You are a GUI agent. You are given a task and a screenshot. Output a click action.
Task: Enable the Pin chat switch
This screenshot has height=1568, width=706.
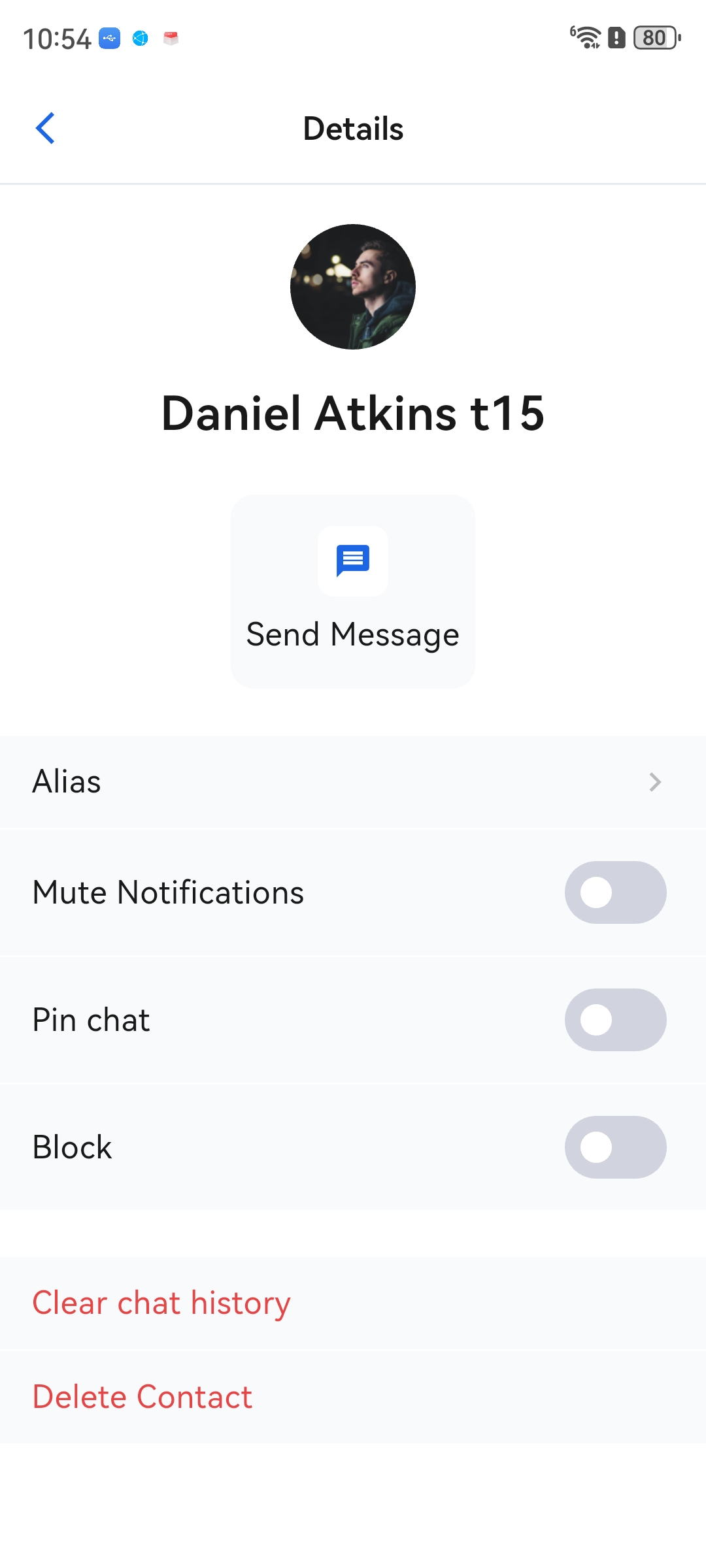pyautogui.click(x=615, y=1020)
